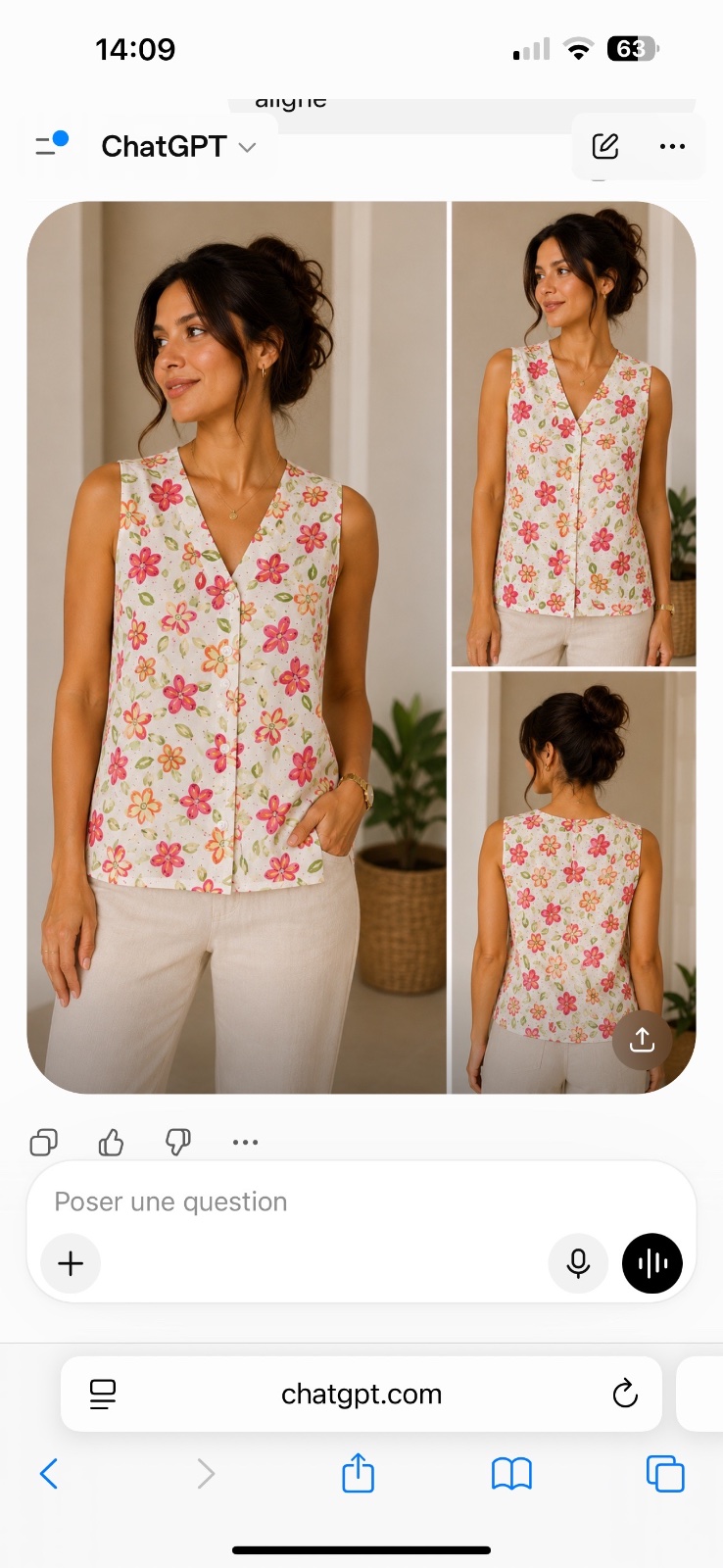
Task: Share the generated image
Action: pyautogui.click(x=642, y=1040)
